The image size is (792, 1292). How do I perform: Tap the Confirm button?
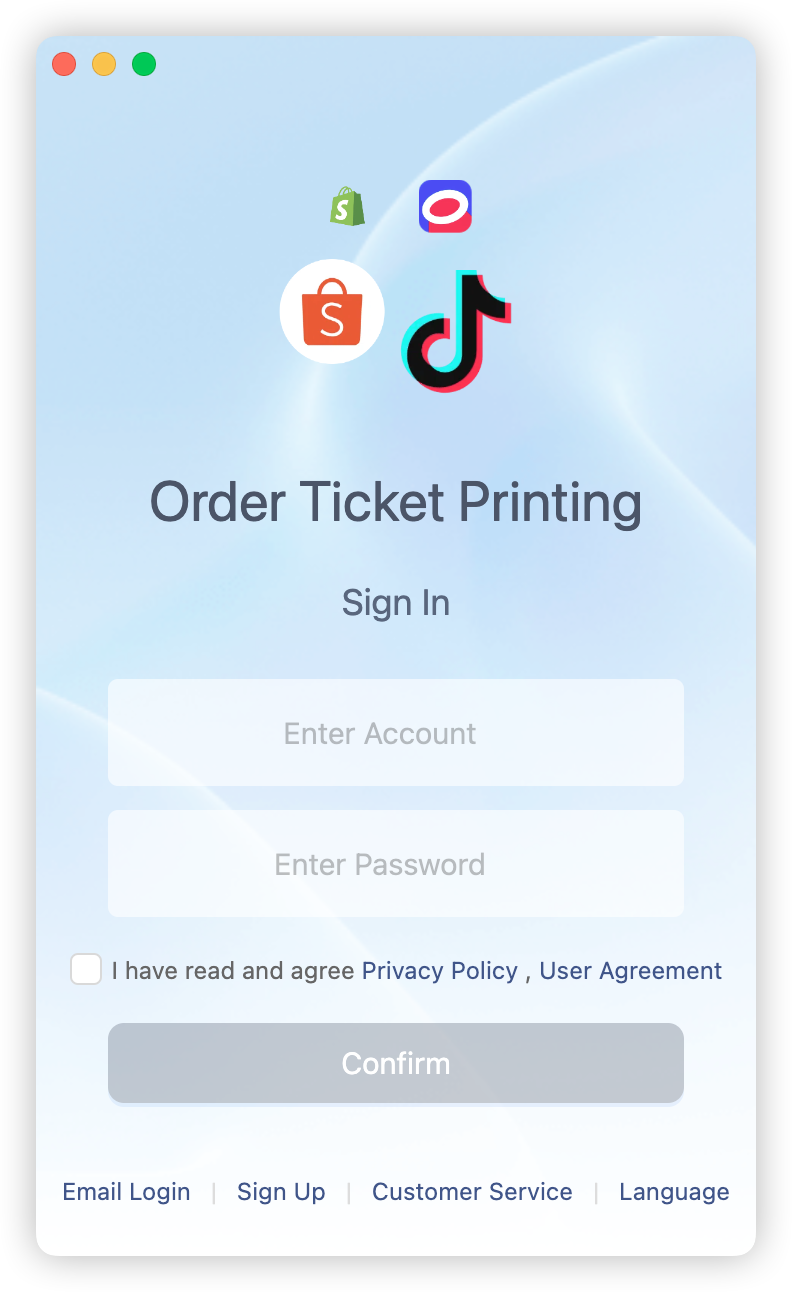395,1063
